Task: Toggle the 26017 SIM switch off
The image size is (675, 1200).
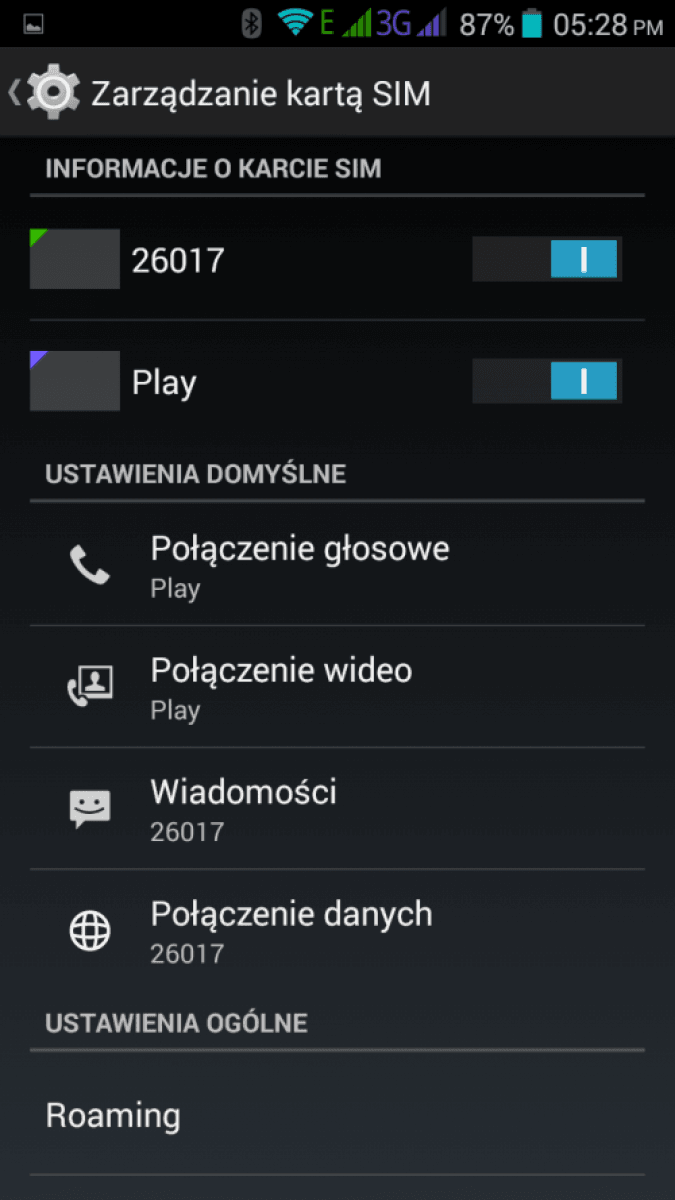Action: [x=547, y=260]
